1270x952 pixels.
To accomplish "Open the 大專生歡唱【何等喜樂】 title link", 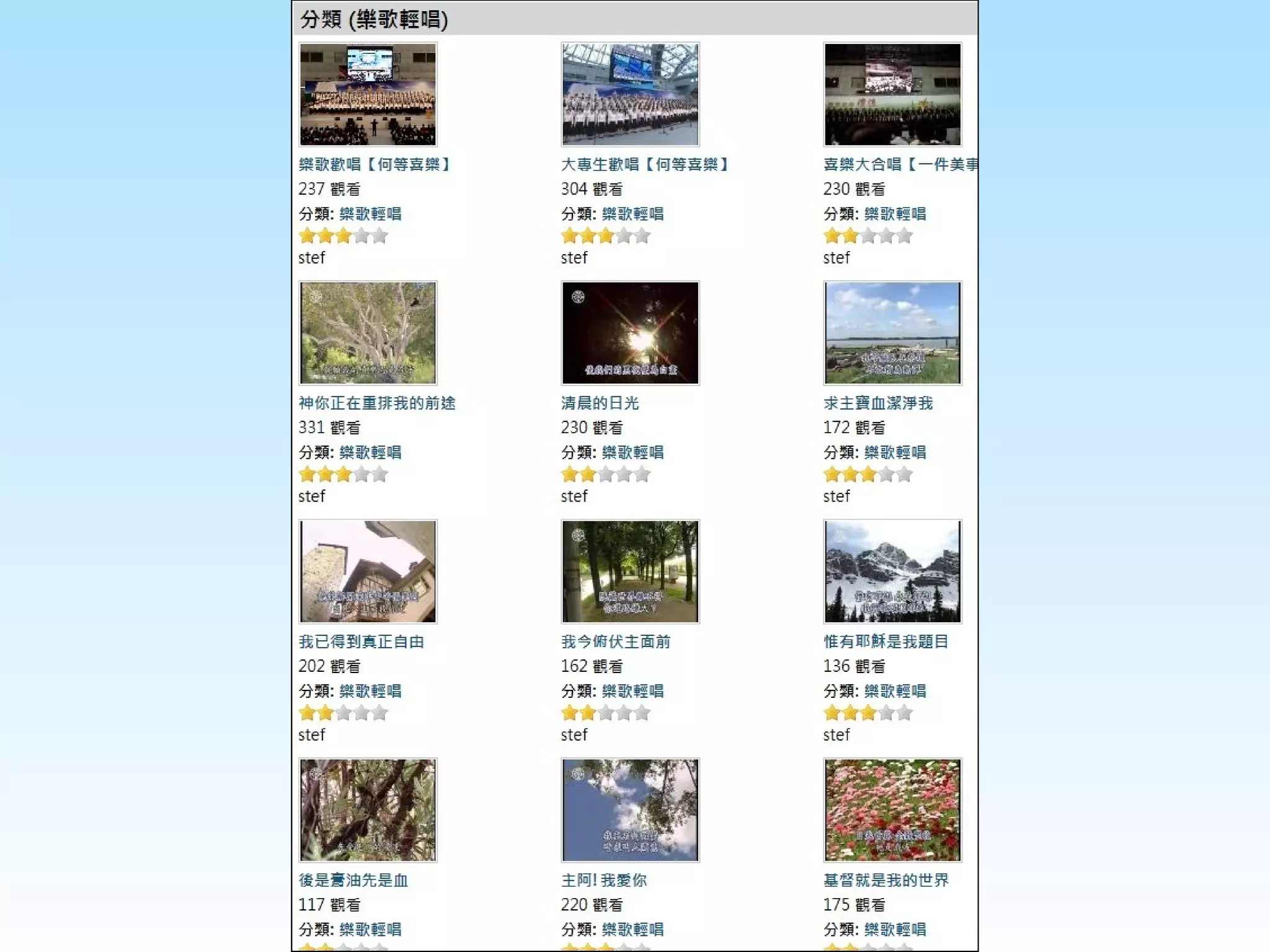I will pos(644,164).
